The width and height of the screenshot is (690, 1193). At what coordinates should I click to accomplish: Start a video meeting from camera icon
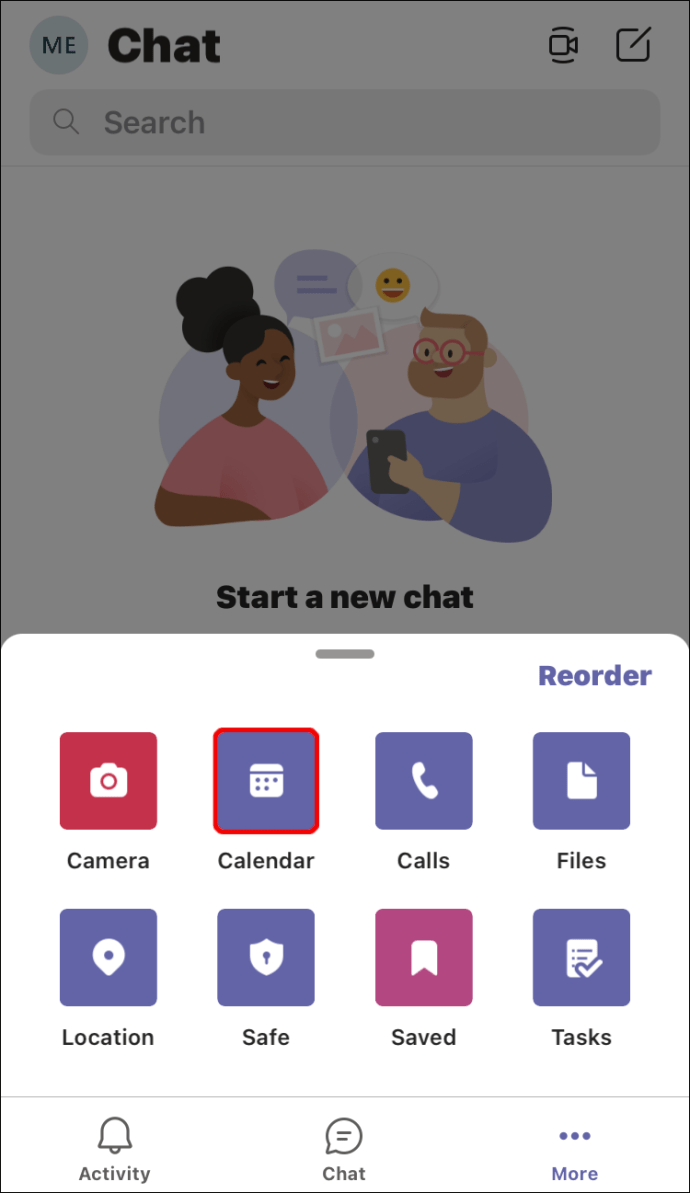[x=564, y=46]
